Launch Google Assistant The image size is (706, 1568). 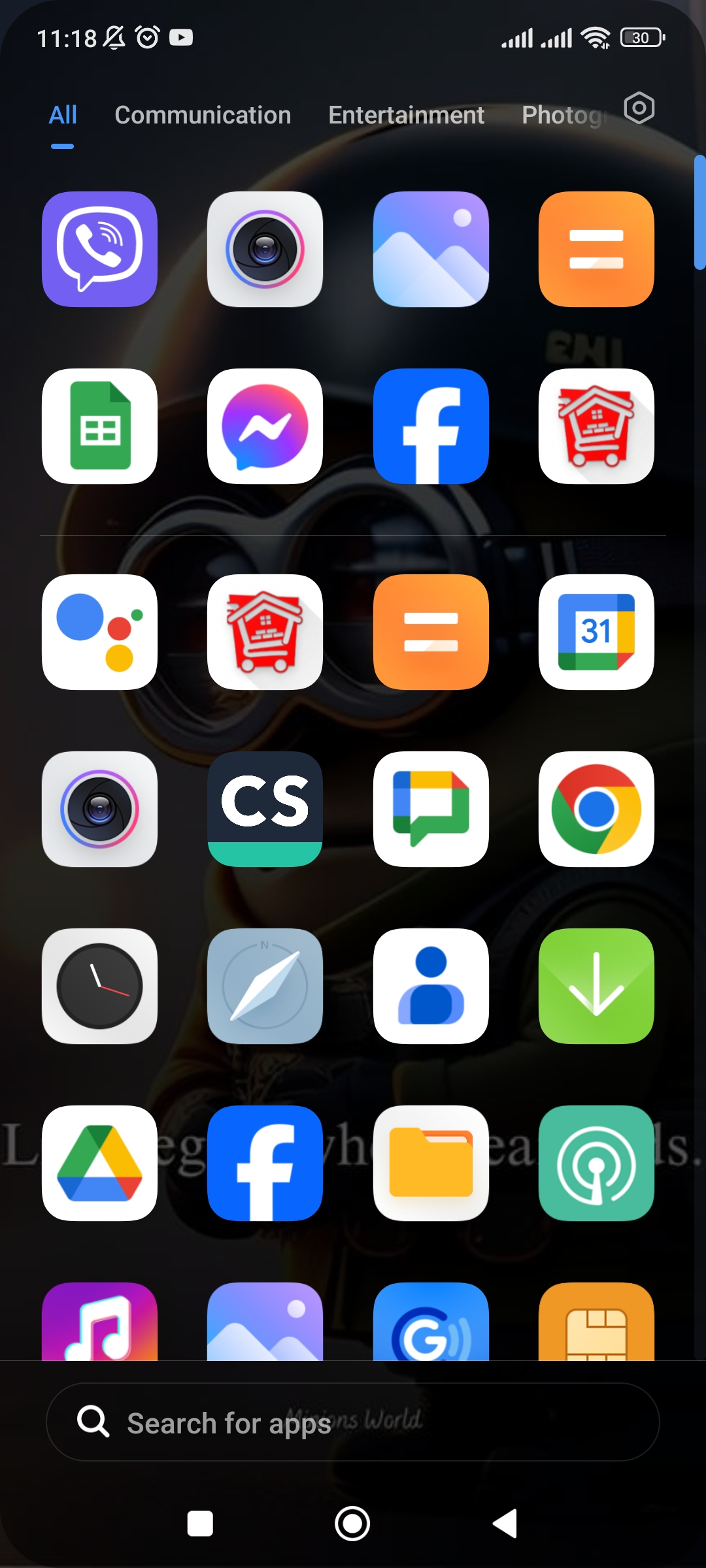pos(99,632)
